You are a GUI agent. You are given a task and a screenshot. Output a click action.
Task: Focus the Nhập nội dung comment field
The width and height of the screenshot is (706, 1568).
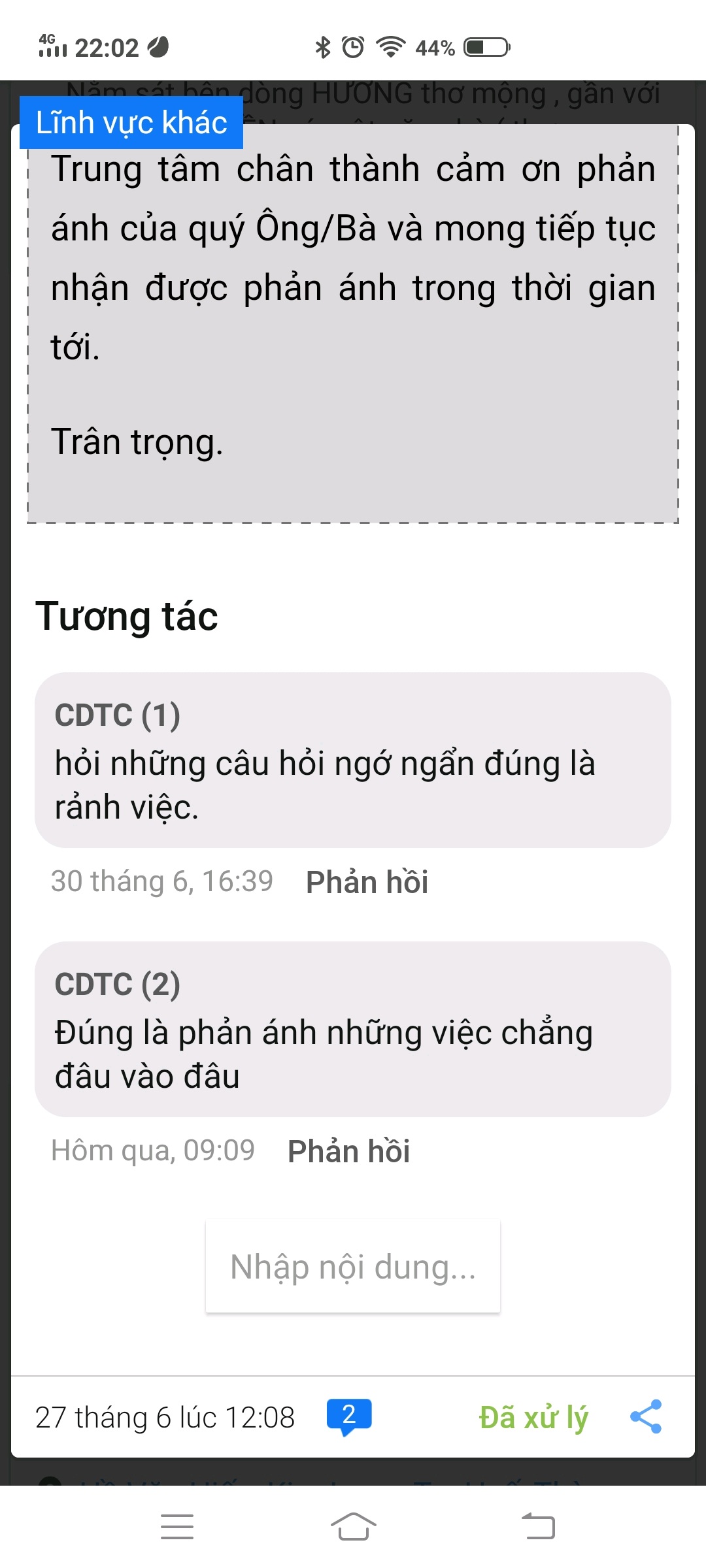pos(353,1266)
